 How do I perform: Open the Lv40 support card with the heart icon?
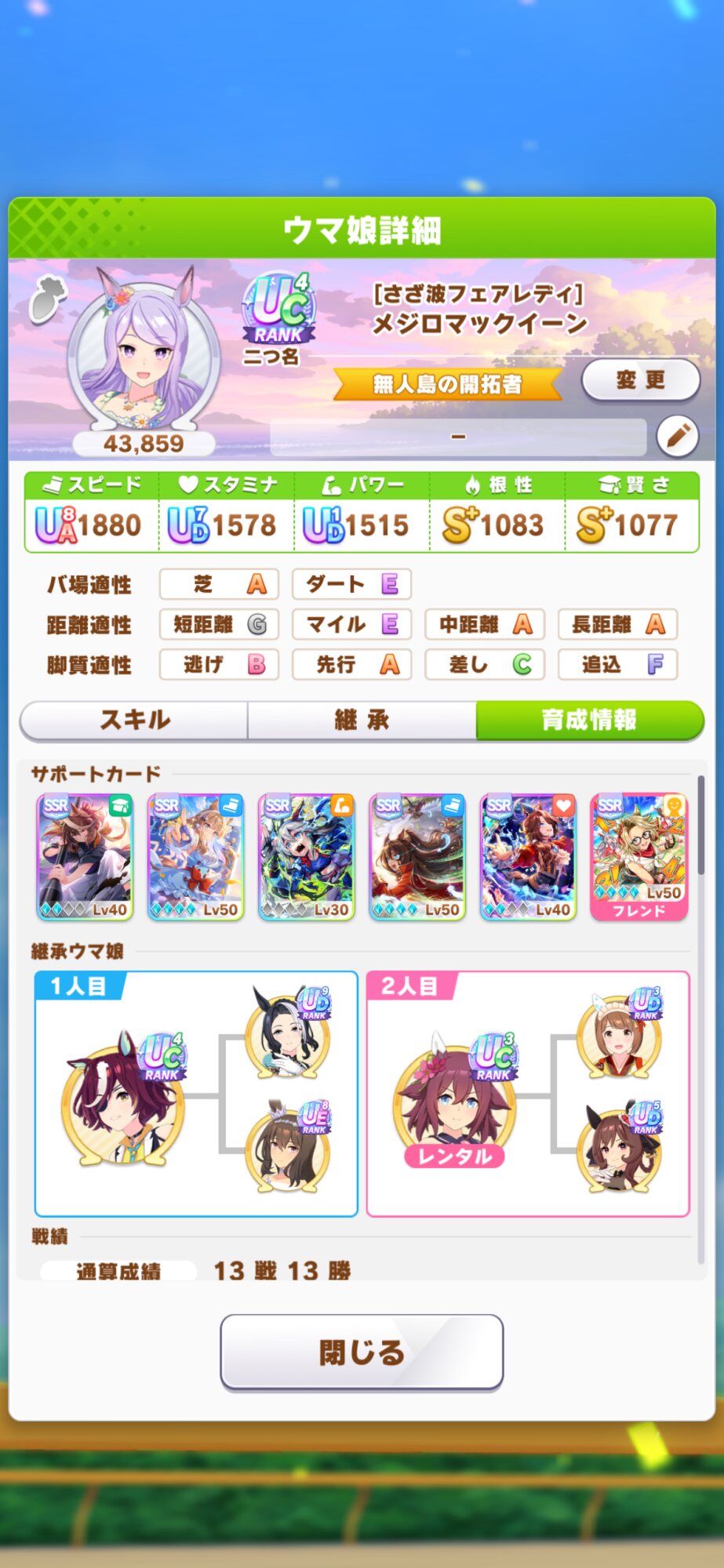click(528, 856)
